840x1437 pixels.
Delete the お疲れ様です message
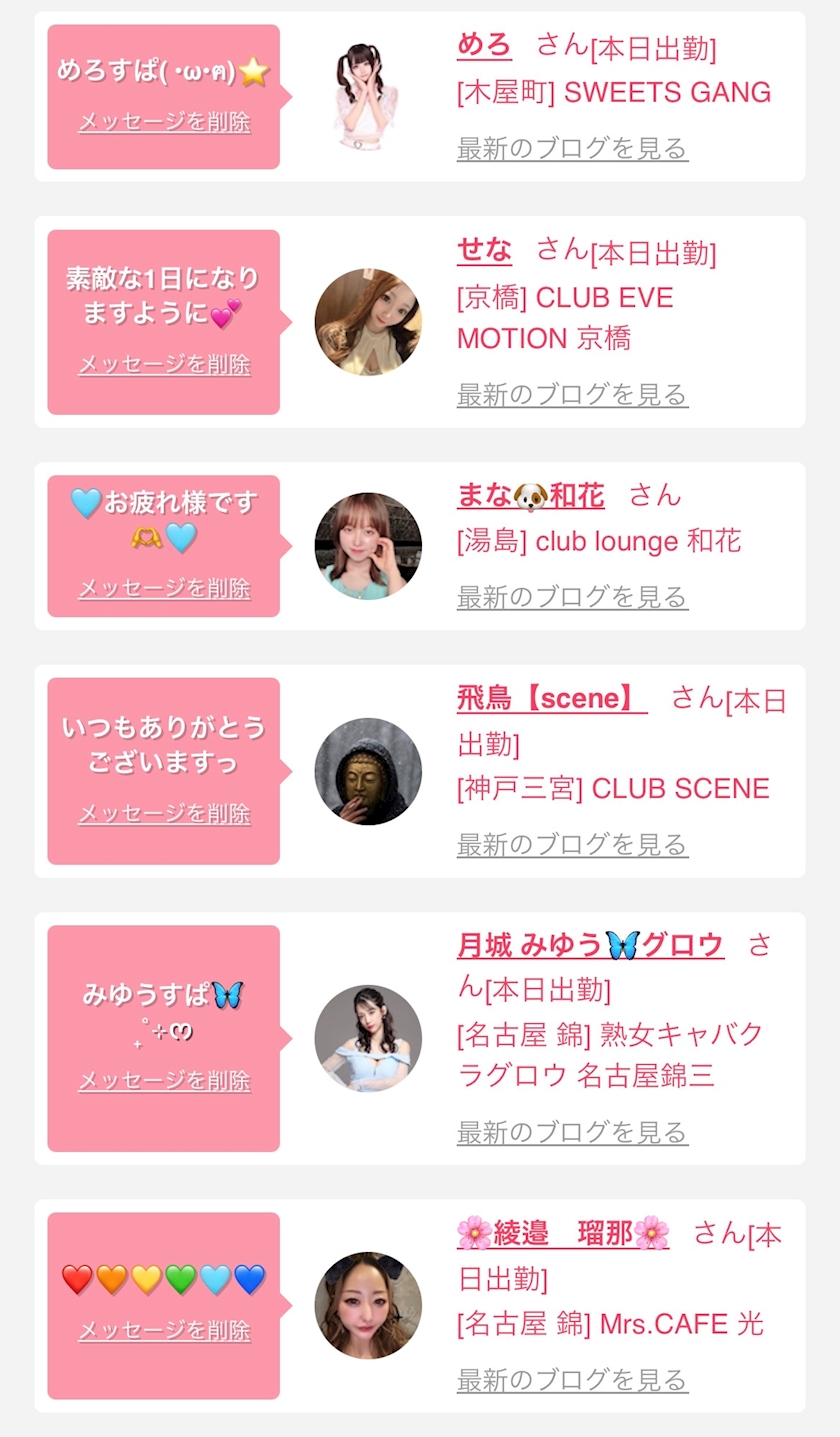tap(164, 588)
